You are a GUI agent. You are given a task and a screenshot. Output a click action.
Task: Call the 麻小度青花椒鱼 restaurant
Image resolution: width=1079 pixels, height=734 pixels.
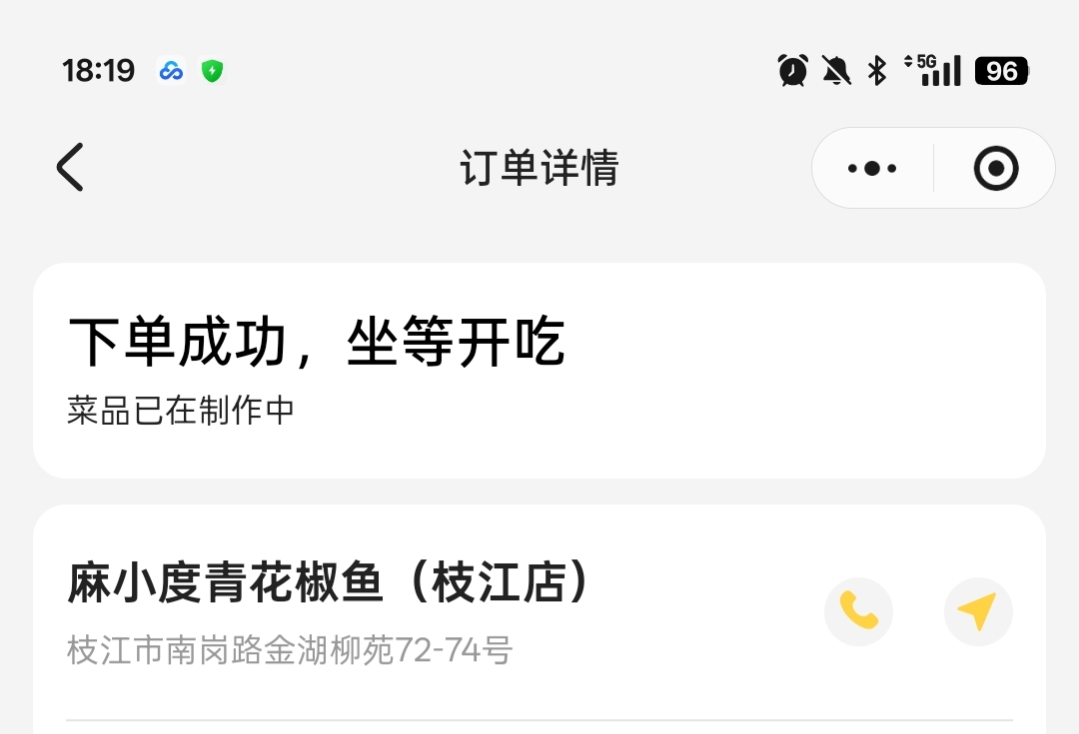click(858, 611)
